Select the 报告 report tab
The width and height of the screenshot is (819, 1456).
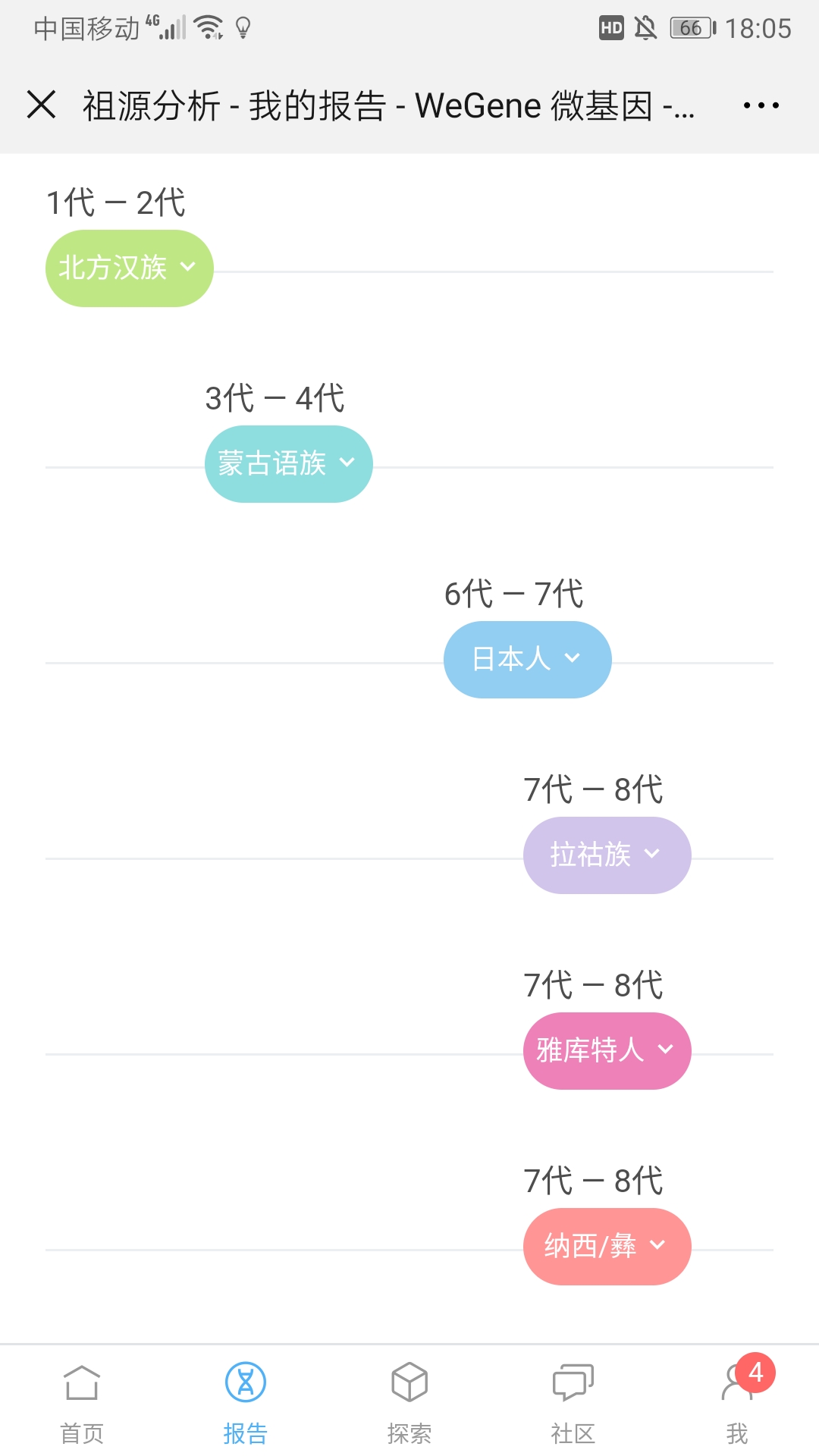tap(246, 1403)
